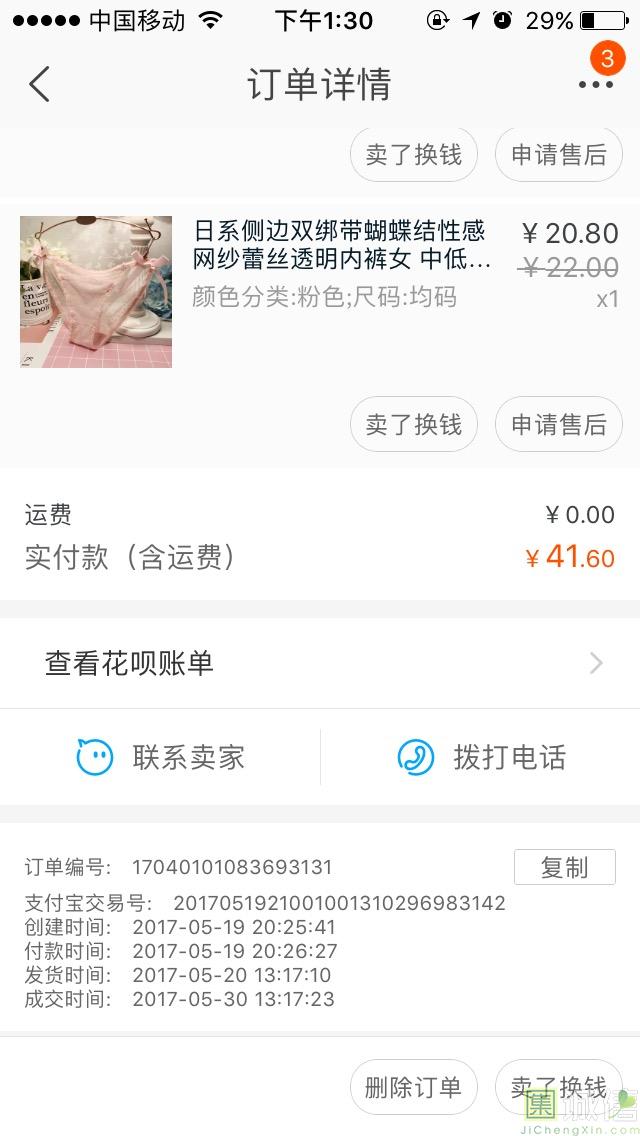Contact the seller via 联系卖家
The width and height of the screenshot is (640, 1136).
click(x=162, y=758)
